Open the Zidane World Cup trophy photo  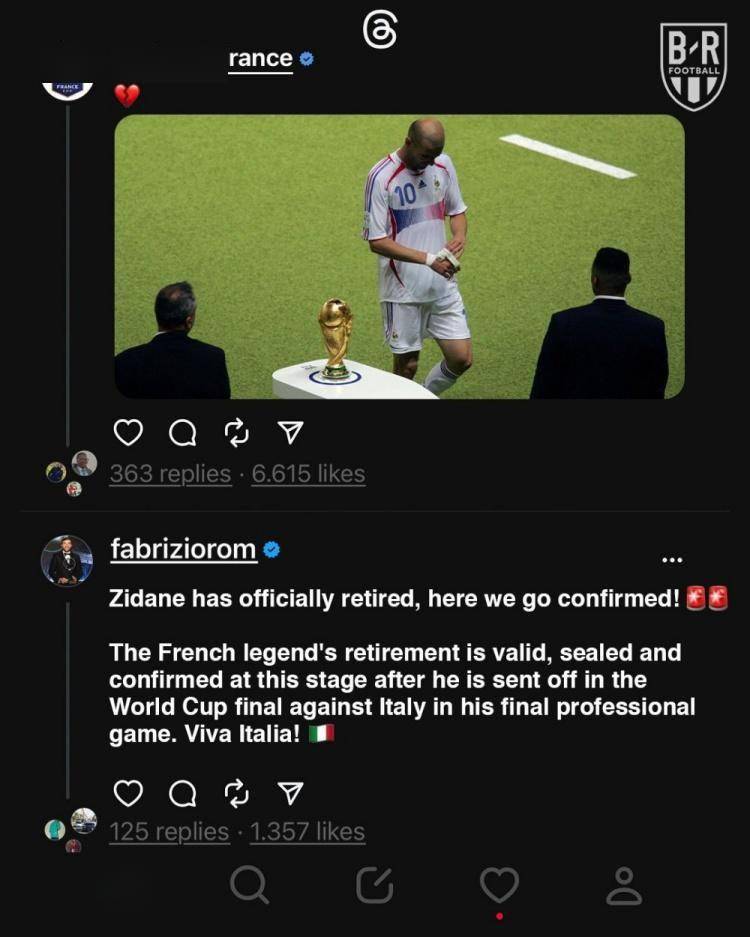tap(399, 257)
